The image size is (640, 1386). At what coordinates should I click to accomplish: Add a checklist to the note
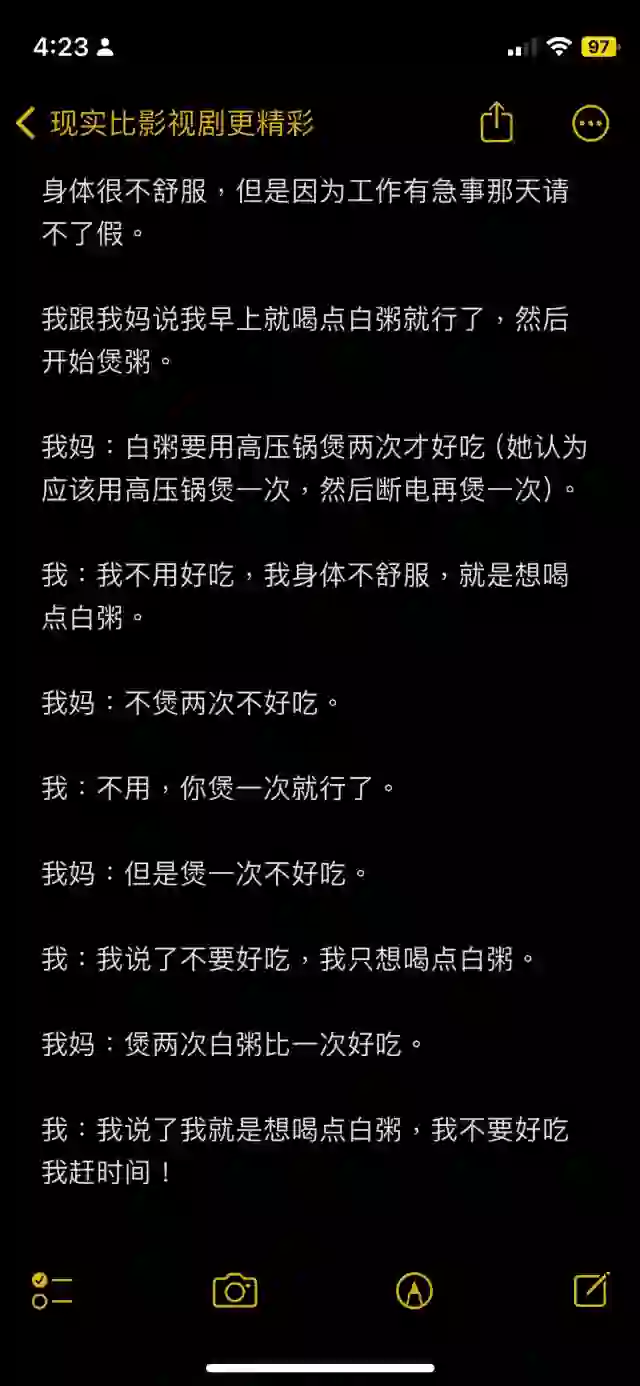[x=52, y=1291]
